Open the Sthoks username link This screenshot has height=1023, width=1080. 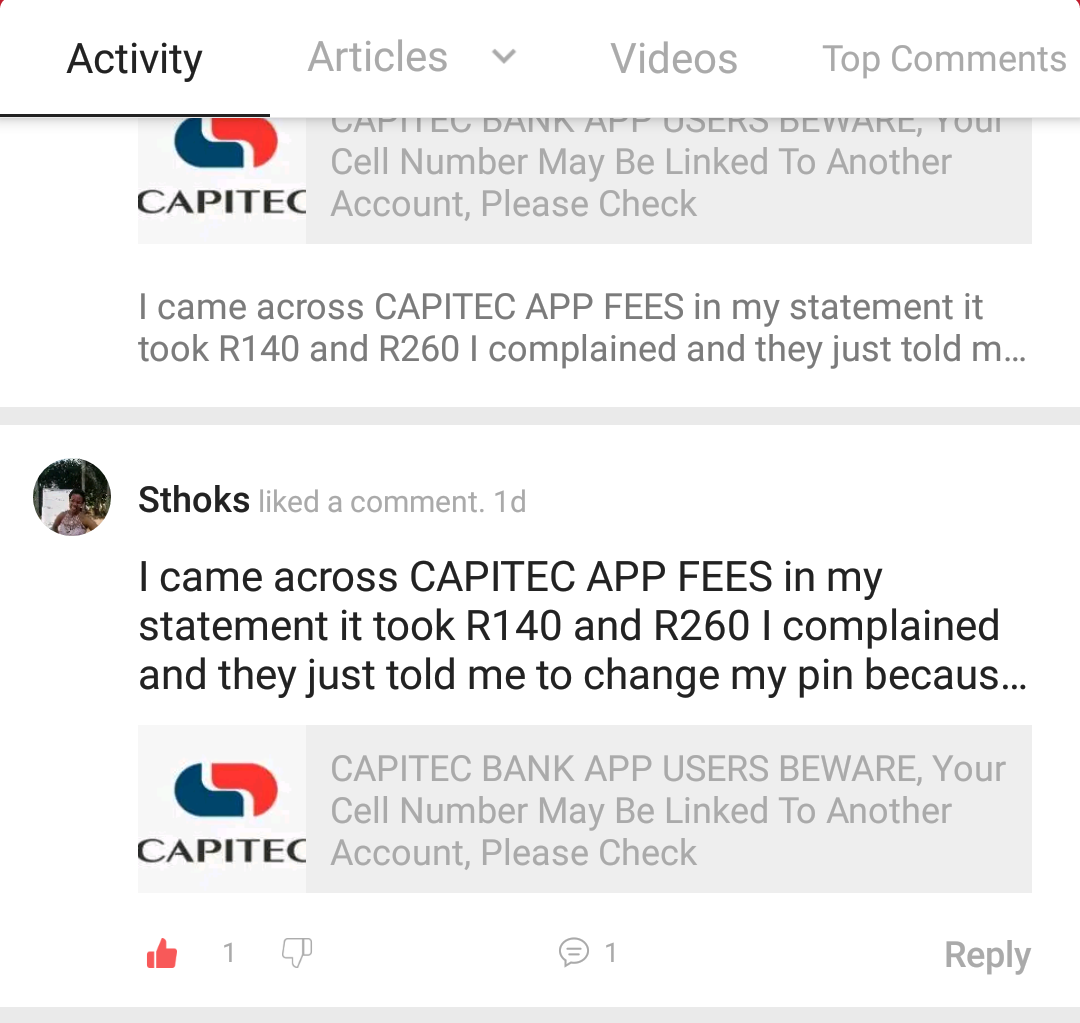tap(194, 499)
